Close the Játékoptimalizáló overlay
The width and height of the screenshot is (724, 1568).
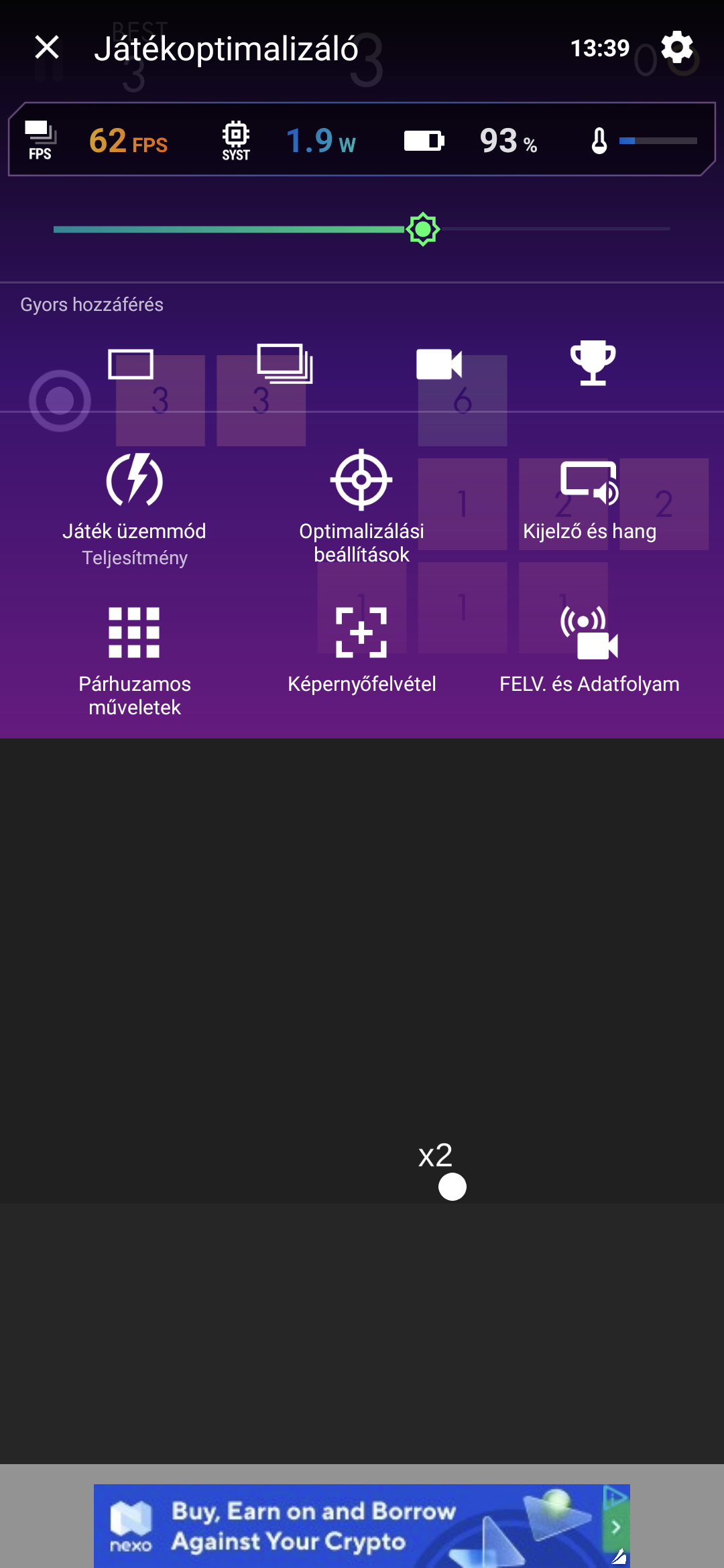tap(47, 48)
